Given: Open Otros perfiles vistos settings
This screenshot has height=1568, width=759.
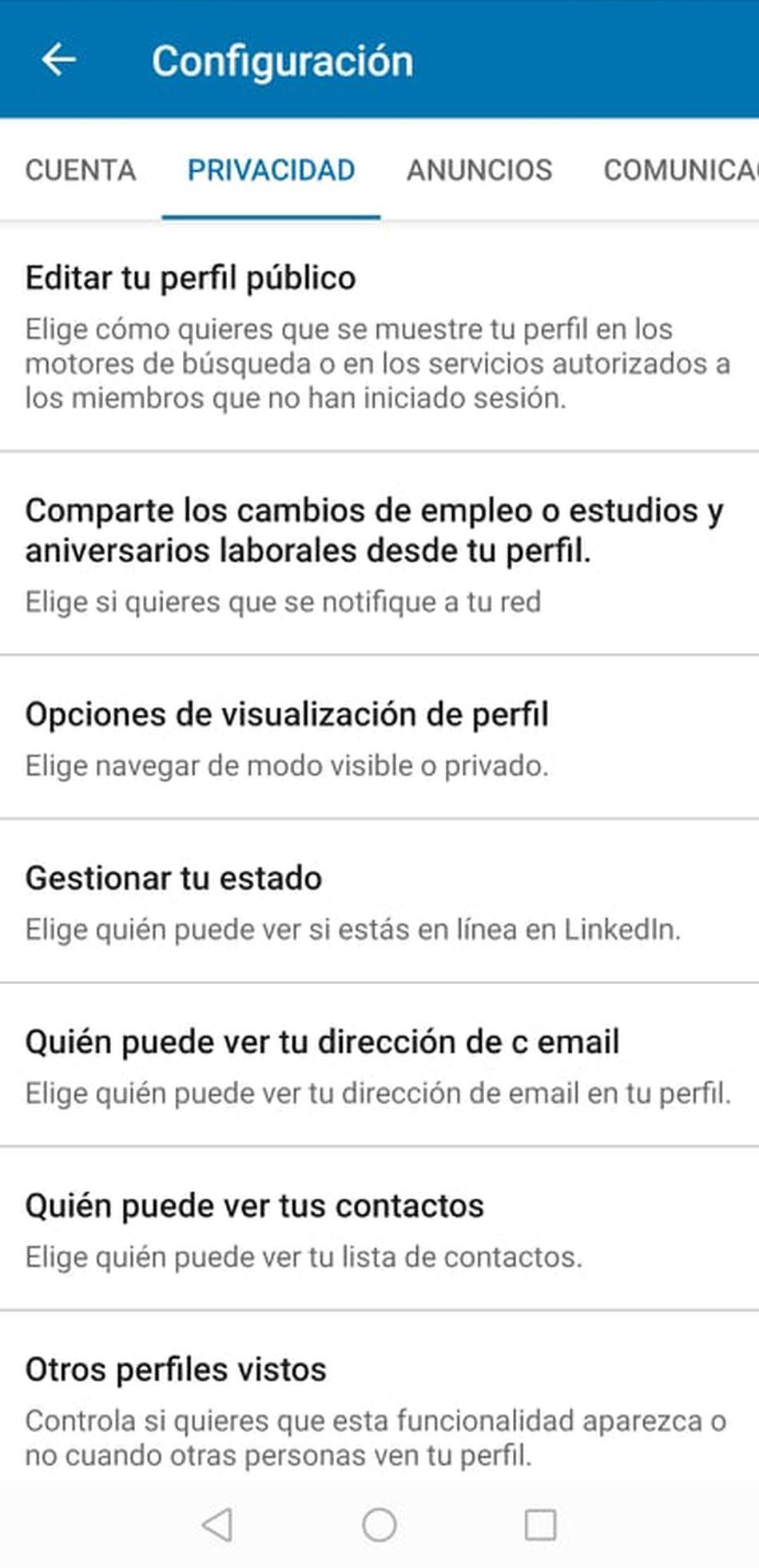Looking at the screenshot, I should coord(177,1368).
